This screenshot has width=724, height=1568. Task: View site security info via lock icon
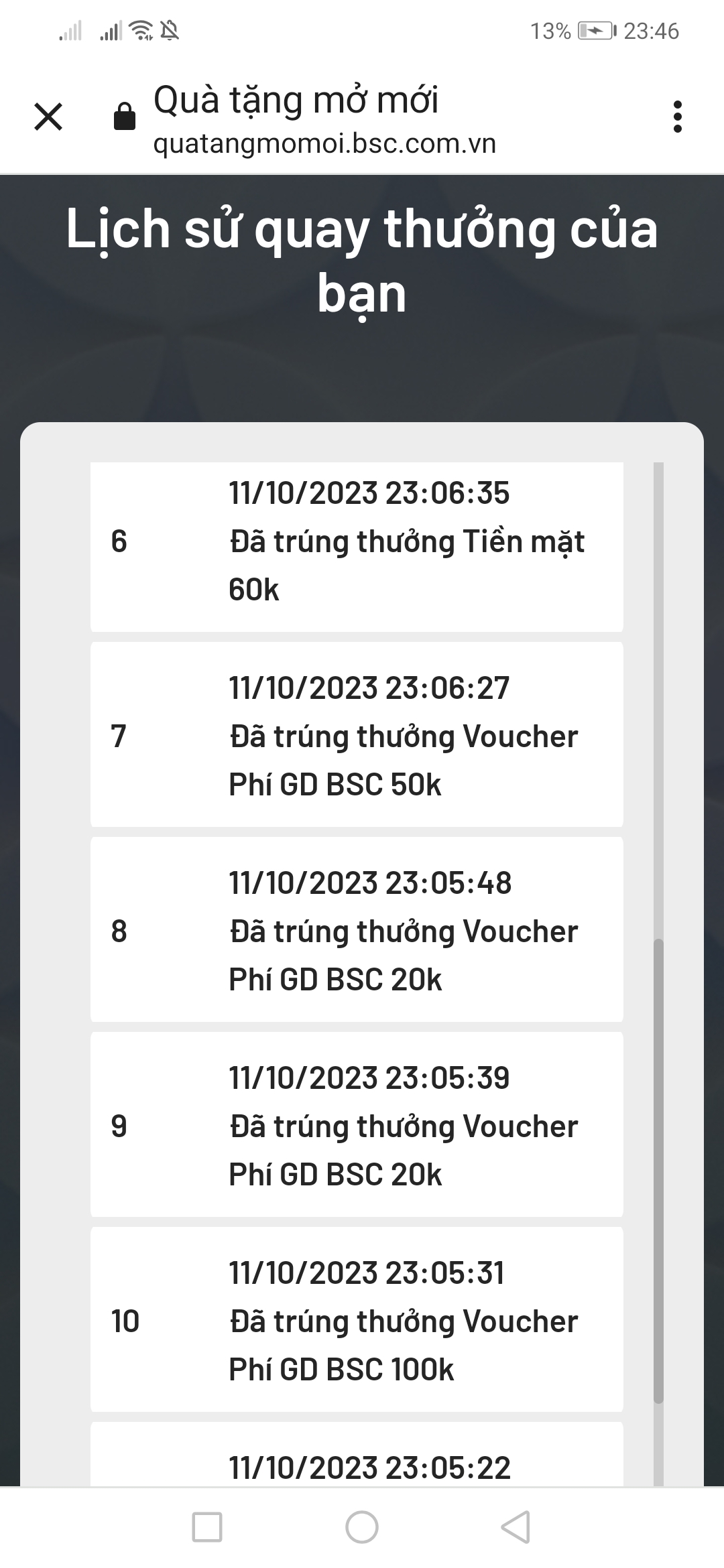coord(125,117)
